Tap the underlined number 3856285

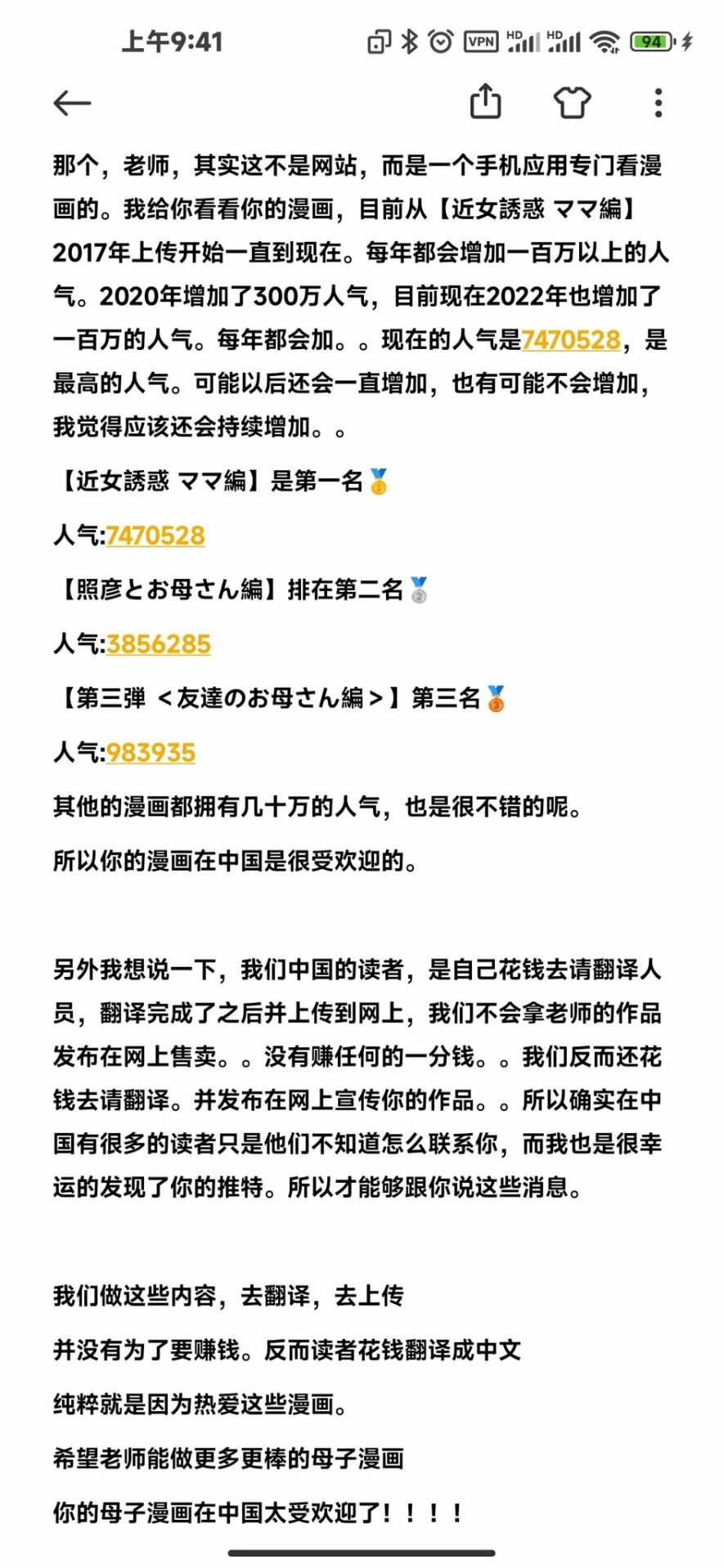pos(159,644)
